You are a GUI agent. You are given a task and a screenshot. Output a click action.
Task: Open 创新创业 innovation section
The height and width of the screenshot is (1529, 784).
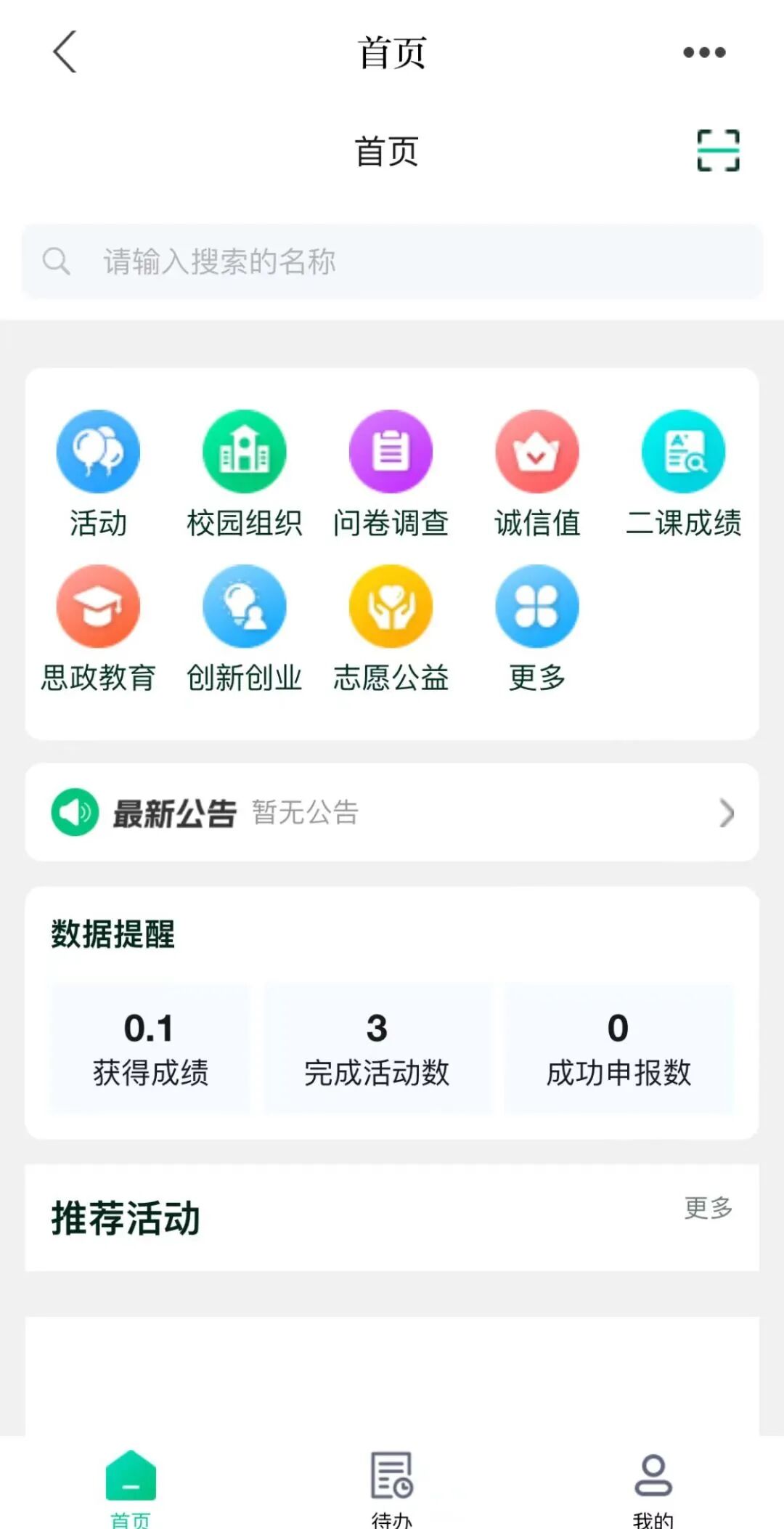tap(244, 628)
